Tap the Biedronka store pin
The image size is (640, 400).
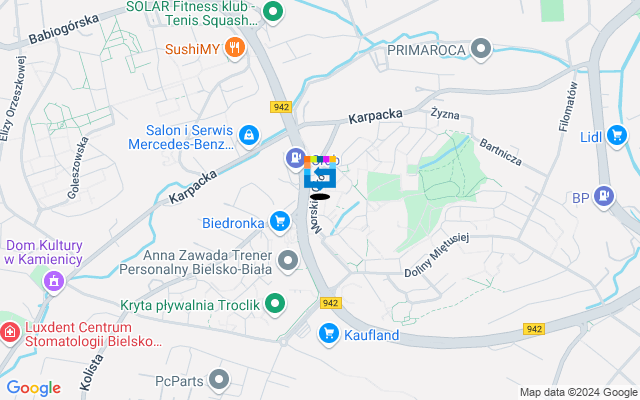click(281, 221)
